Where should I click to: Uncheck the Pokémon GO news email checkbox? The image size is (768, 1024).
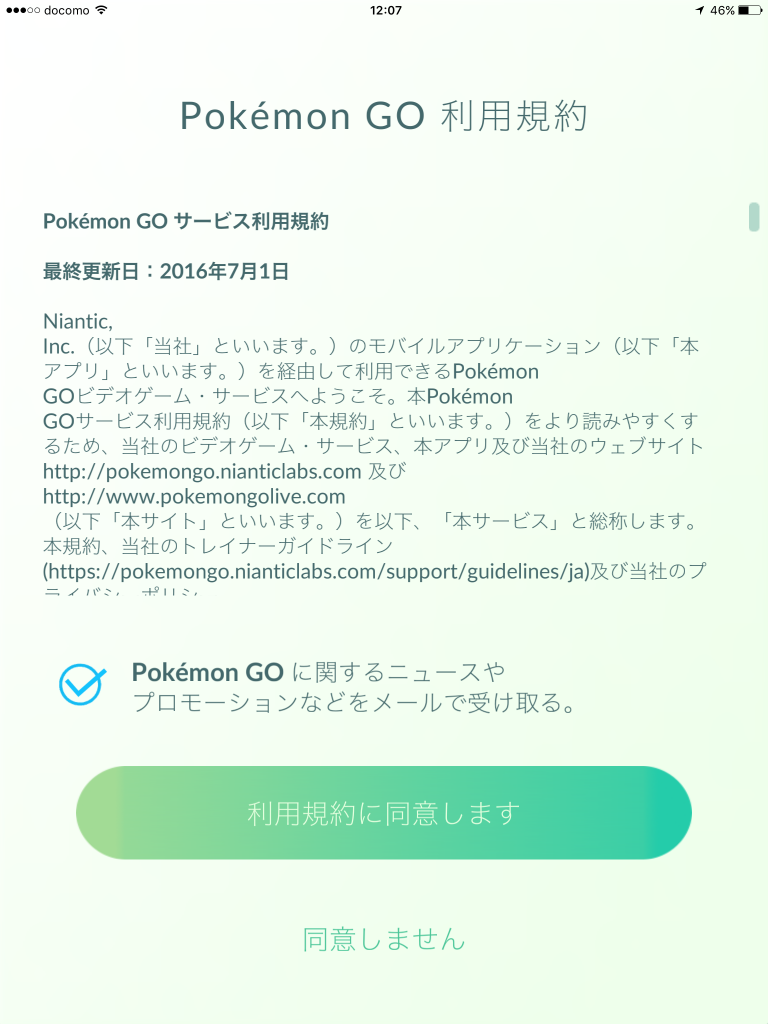82,685
